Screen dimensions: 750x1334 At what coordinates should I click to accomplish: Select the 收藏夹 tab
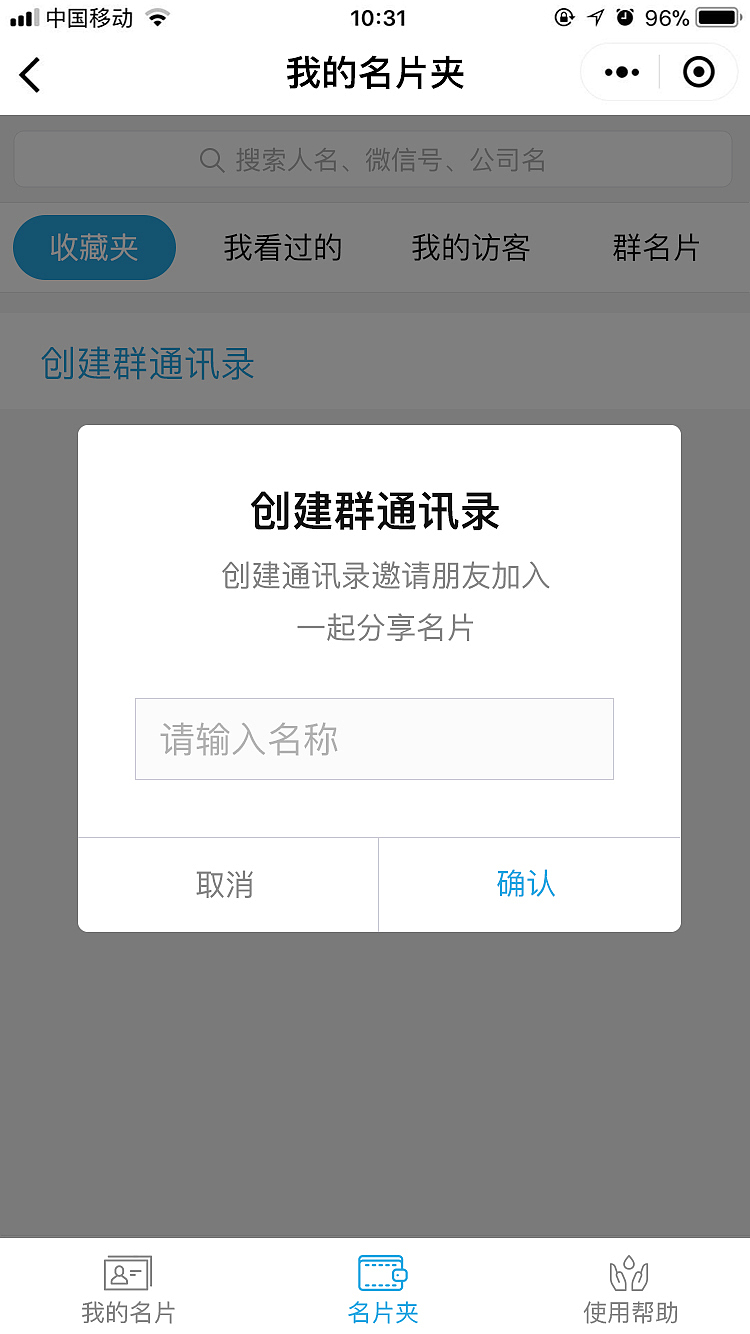click(94, 247)
